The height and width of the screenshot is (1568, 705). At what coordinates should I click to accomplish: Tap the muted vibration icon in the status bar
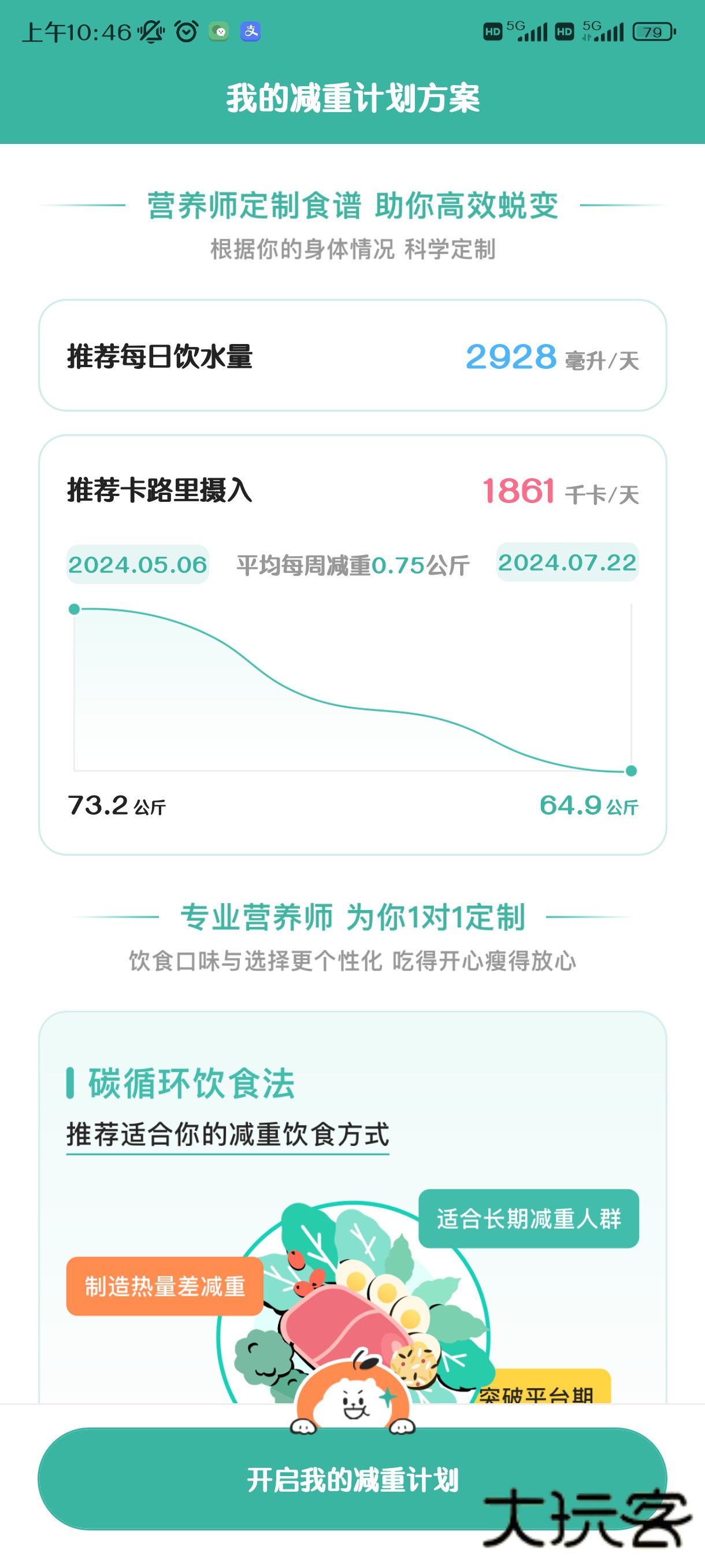151,32
